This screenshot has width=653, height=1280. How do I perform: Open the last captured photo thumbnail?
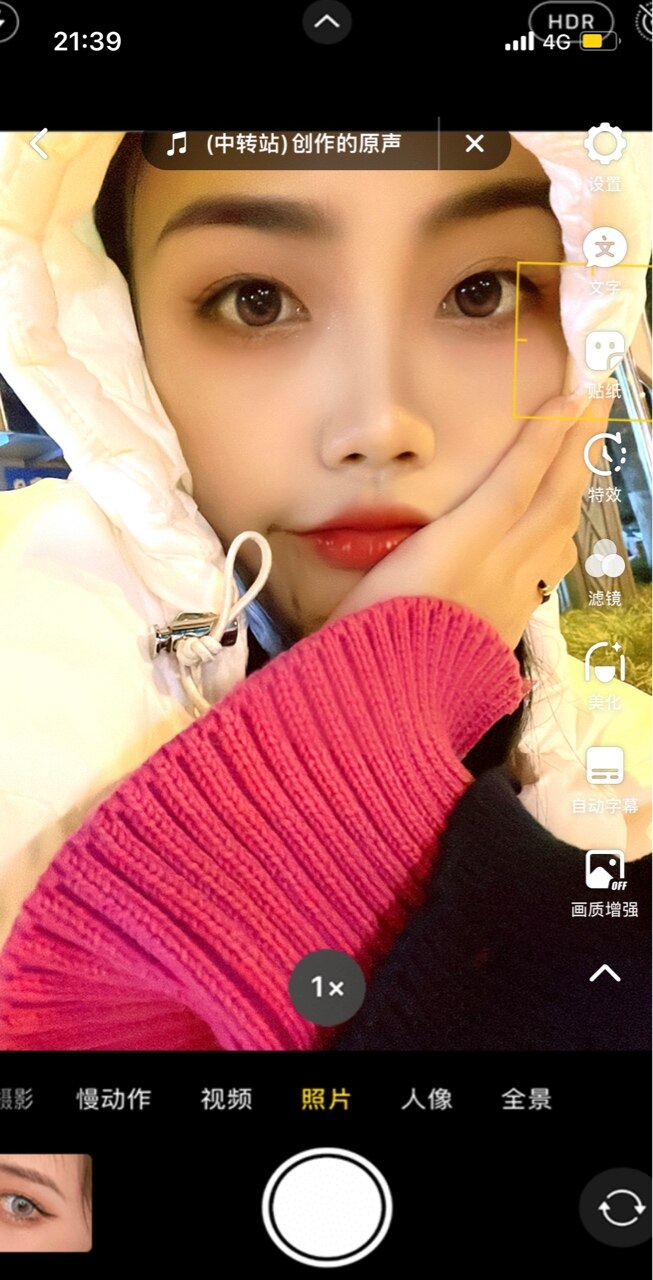pos(45,1203)
